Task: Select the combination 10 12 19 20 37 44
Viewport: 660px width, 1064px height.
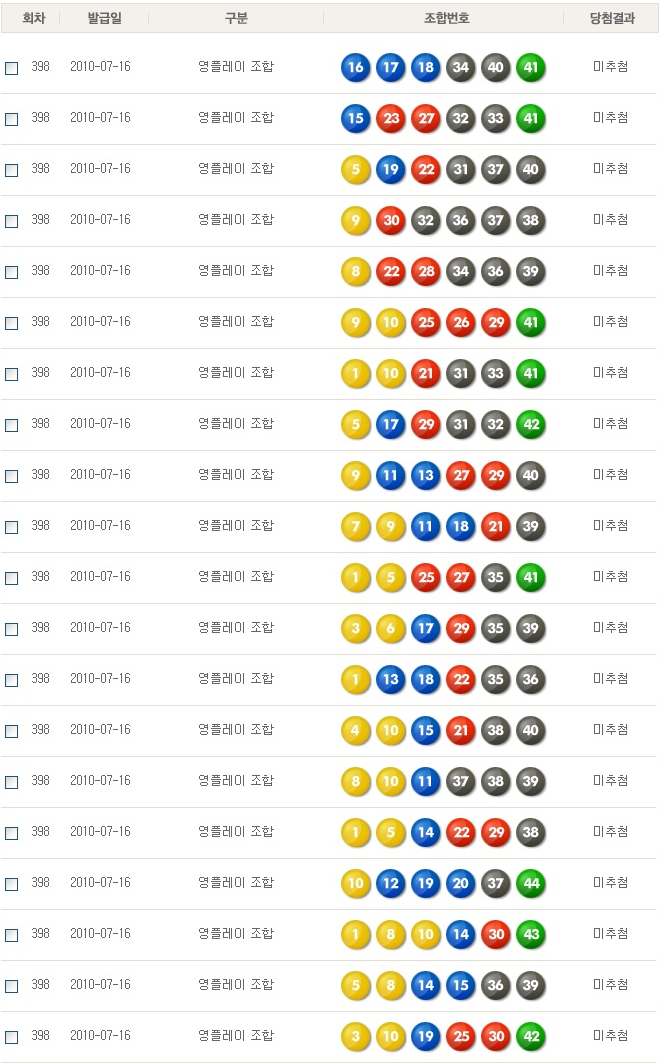Action: [12, 884]
